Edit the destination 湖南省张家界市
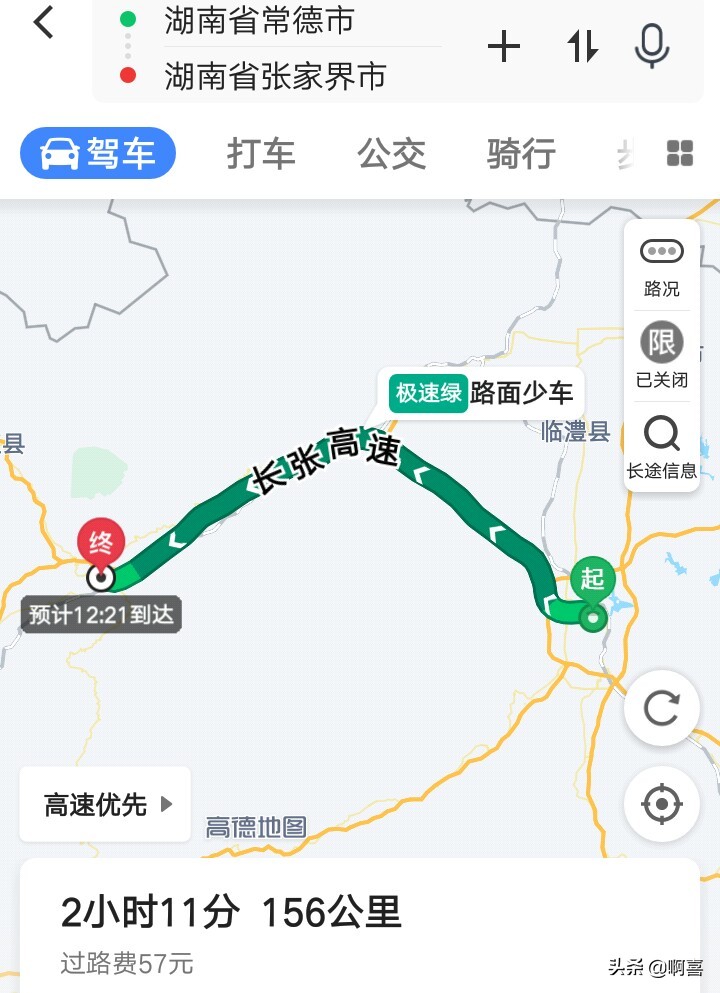This screenshot has width=720, height=993. pyautogui.click(x=275, y=77)
